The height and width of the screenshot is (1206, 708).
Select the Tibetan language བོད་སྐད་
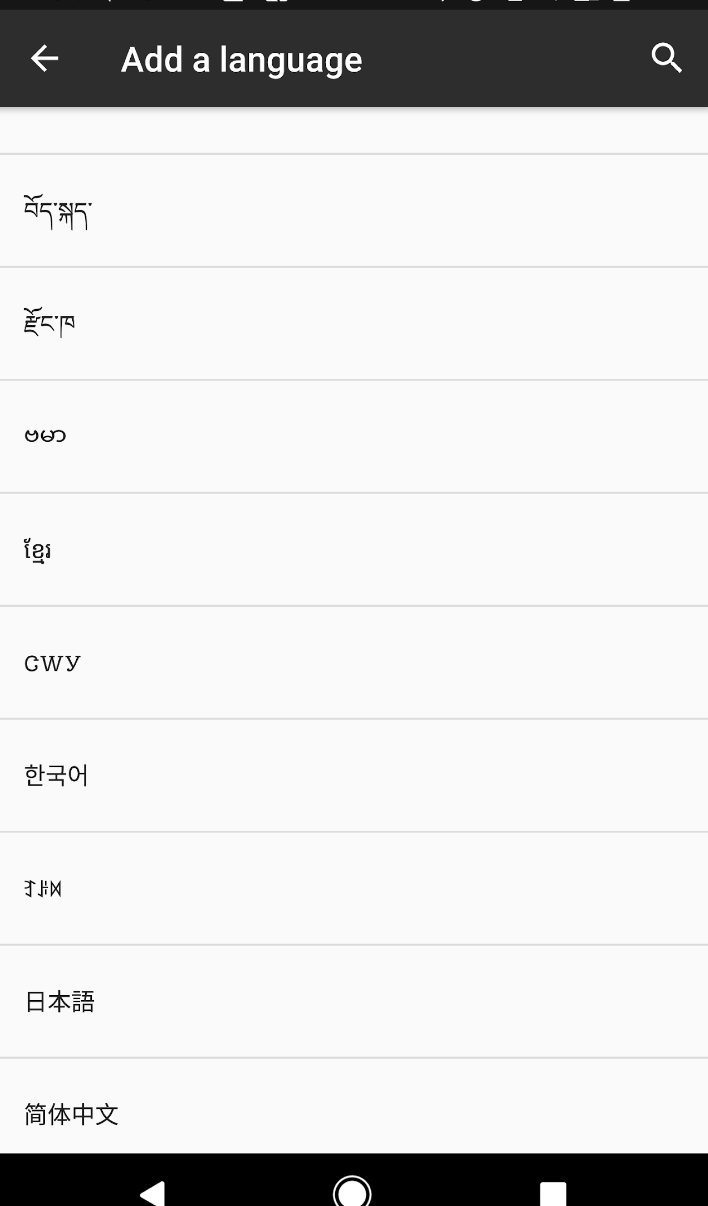(354, 211)
